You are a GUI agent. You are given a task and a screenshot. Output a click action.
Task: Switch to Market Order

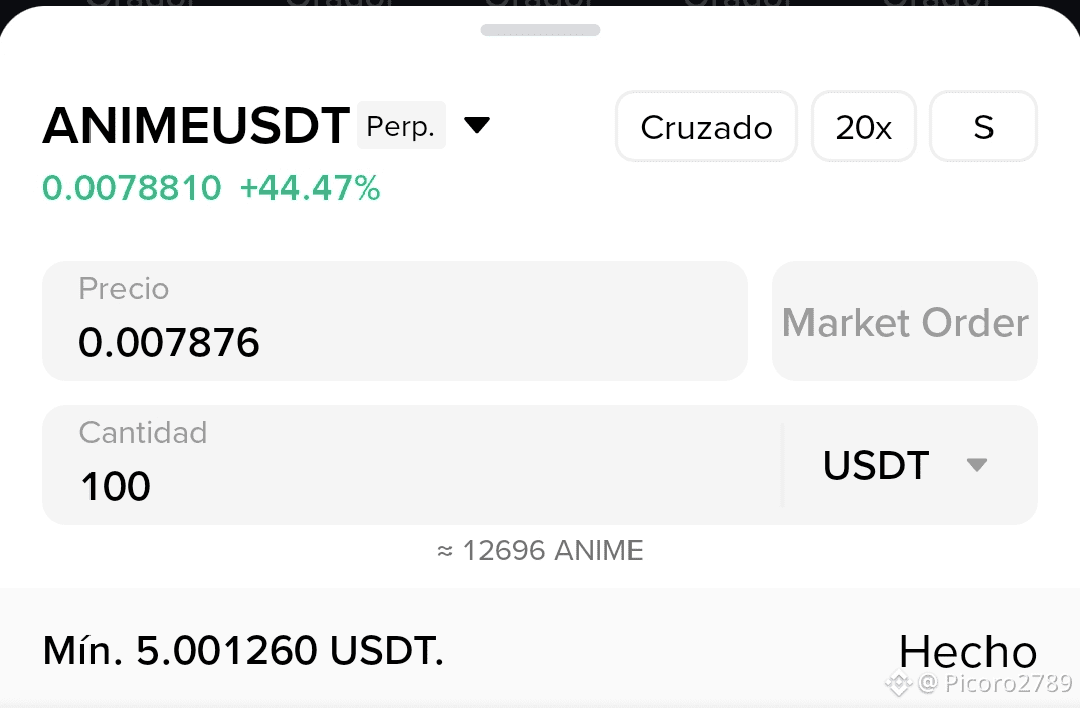[x=904, y=322]
